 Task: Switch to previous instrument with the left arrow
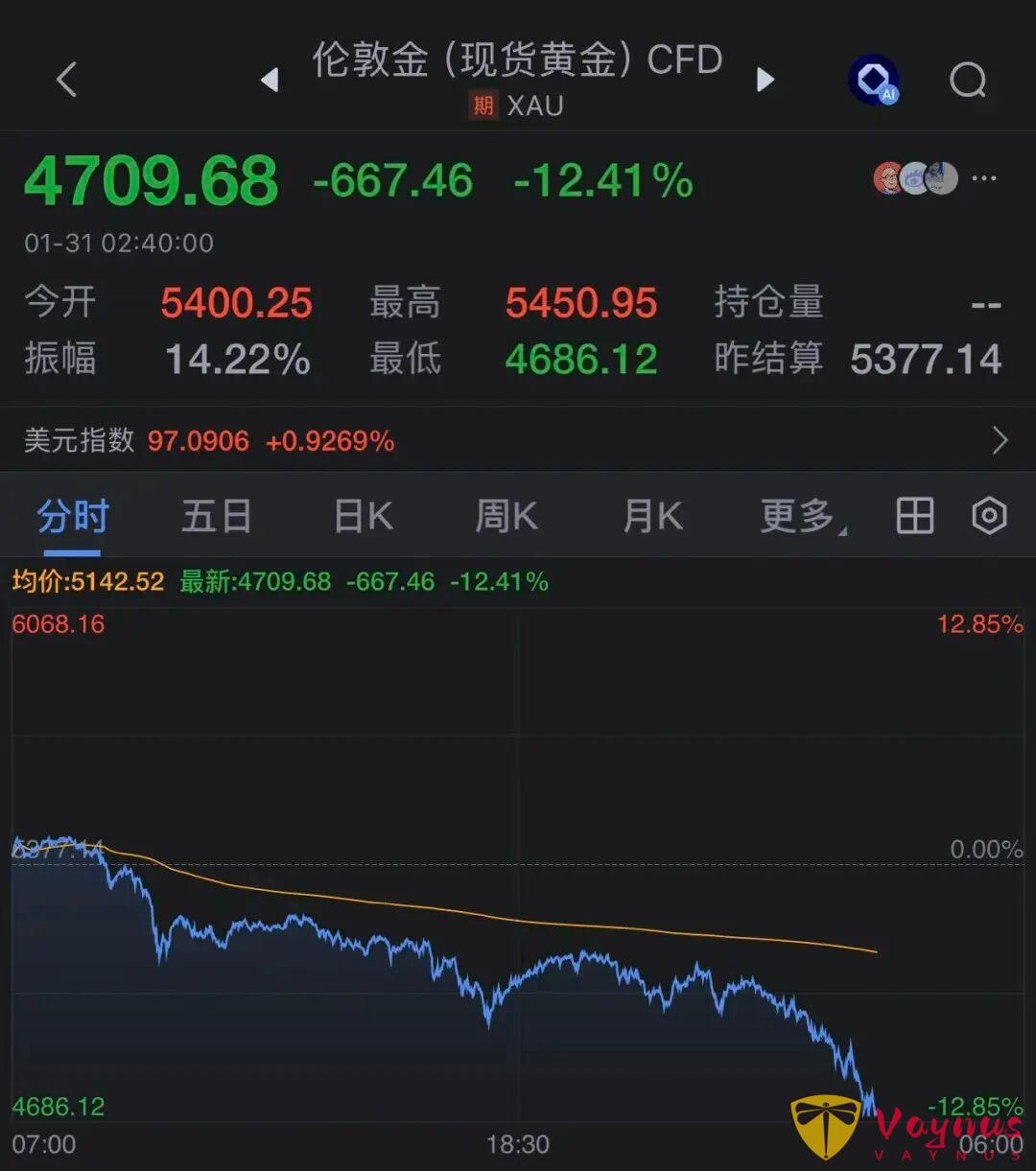[x=269, y=81]
